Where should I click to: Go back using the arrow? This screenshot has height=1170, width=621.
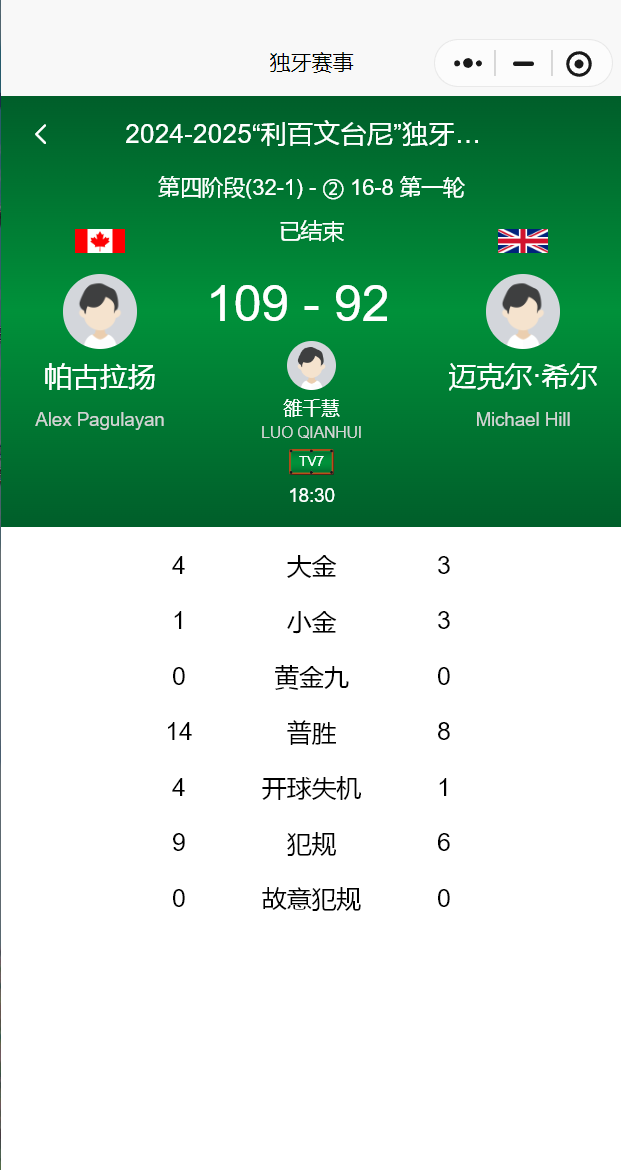click(x=41, y=134)
